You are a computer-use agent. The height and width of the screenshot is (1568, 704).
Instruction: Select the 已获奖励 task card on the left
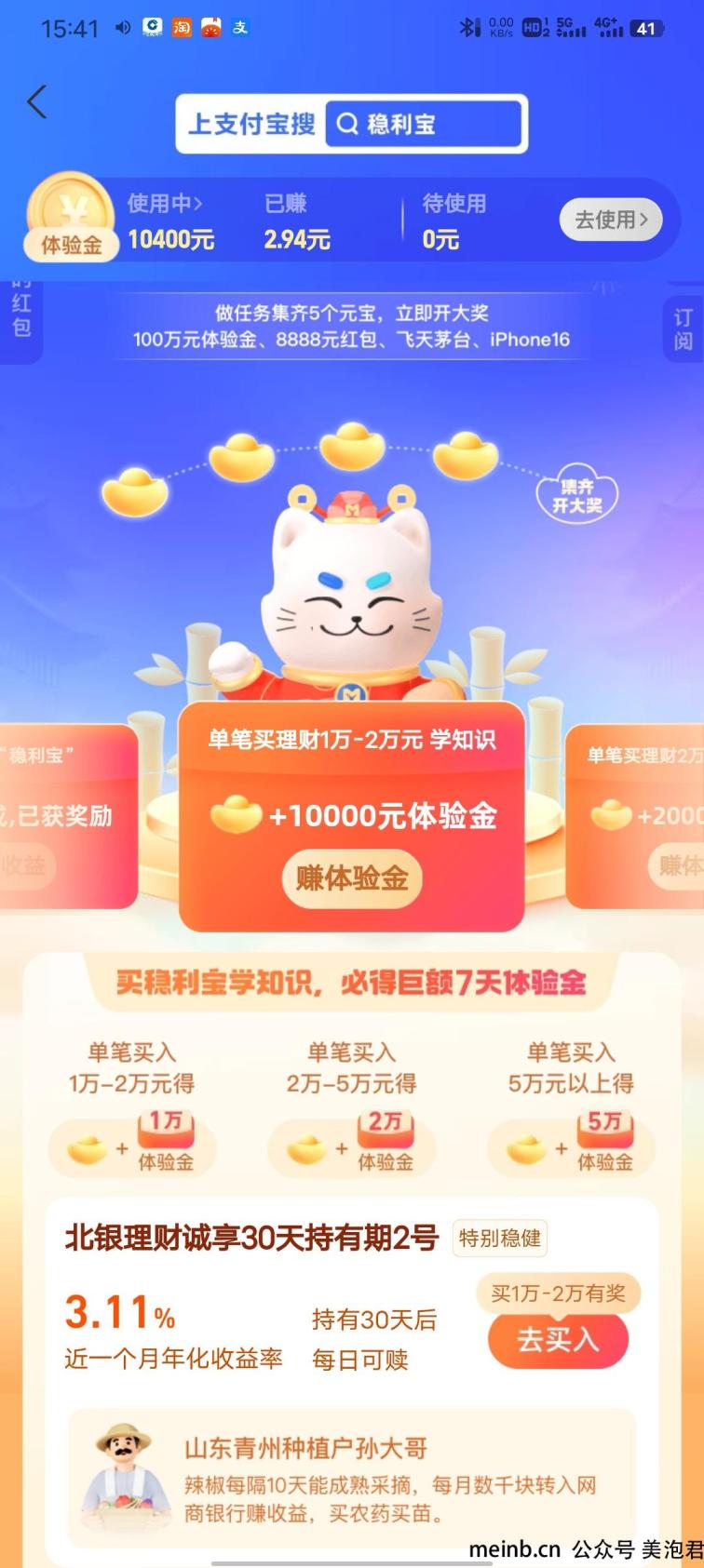pos(65,815)
